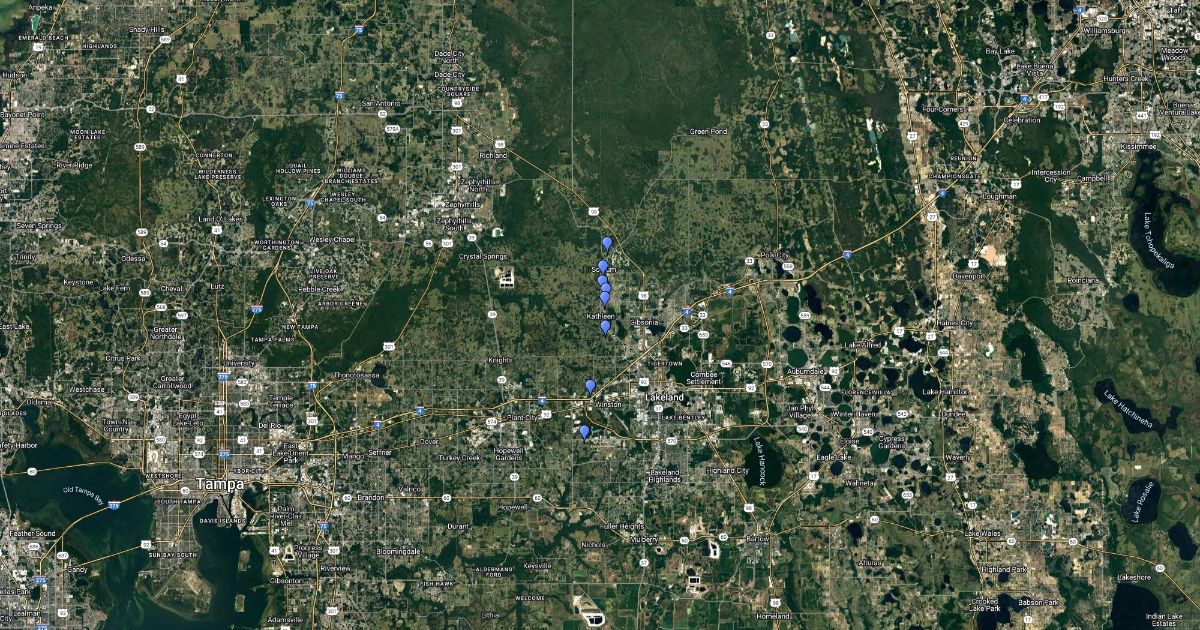Tap the southernmost pin below Winston
This screenshot has width=1200, height=630.
[x=585, y=432]
